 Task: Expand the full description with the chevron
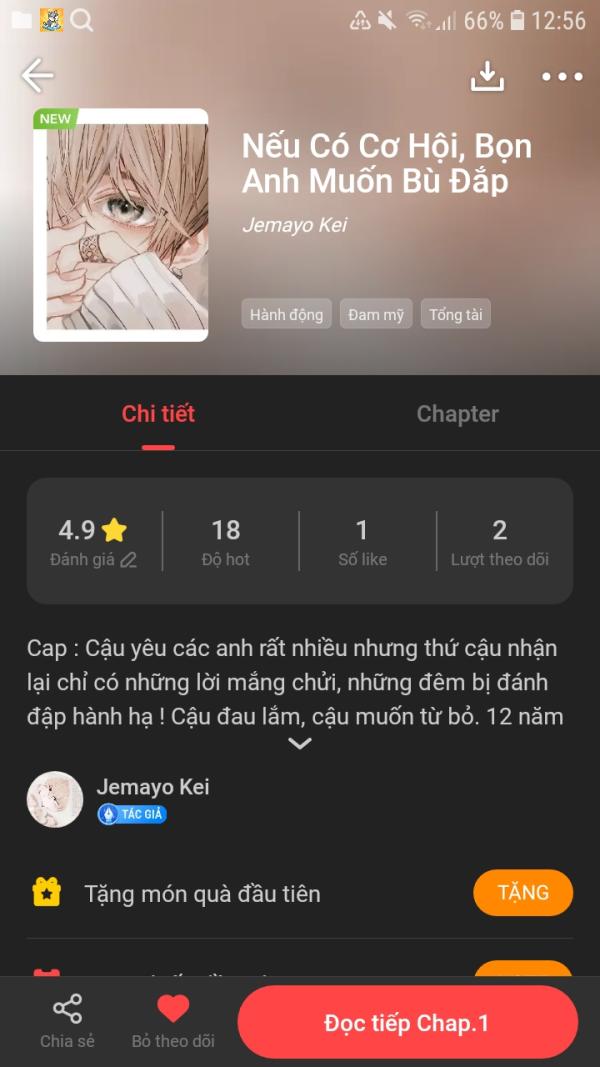pyautogui.click(x=300, y=743)
